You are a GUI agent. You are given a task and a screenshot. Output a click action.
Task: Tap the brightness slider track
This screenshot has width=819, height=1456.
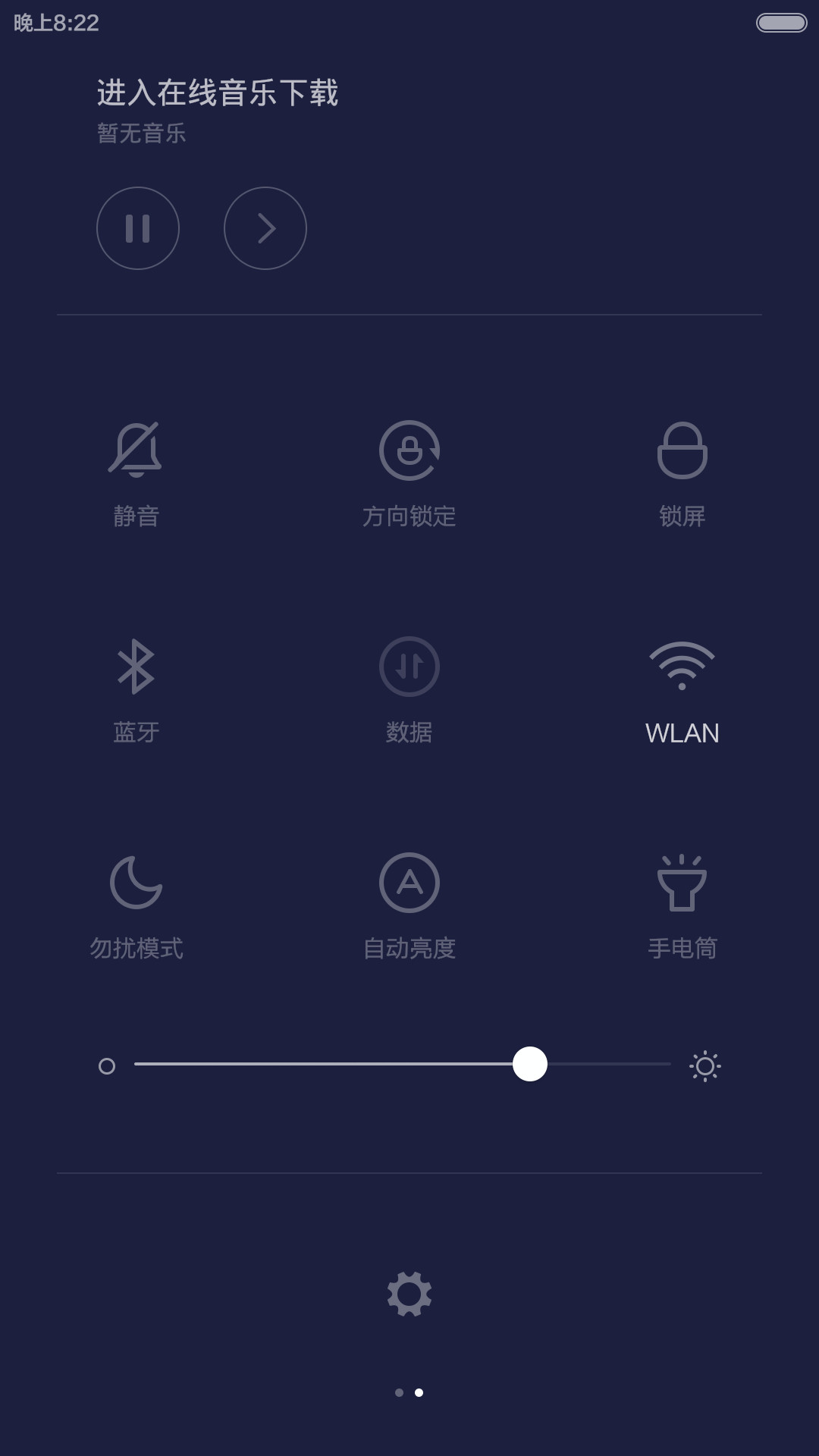403,1064
